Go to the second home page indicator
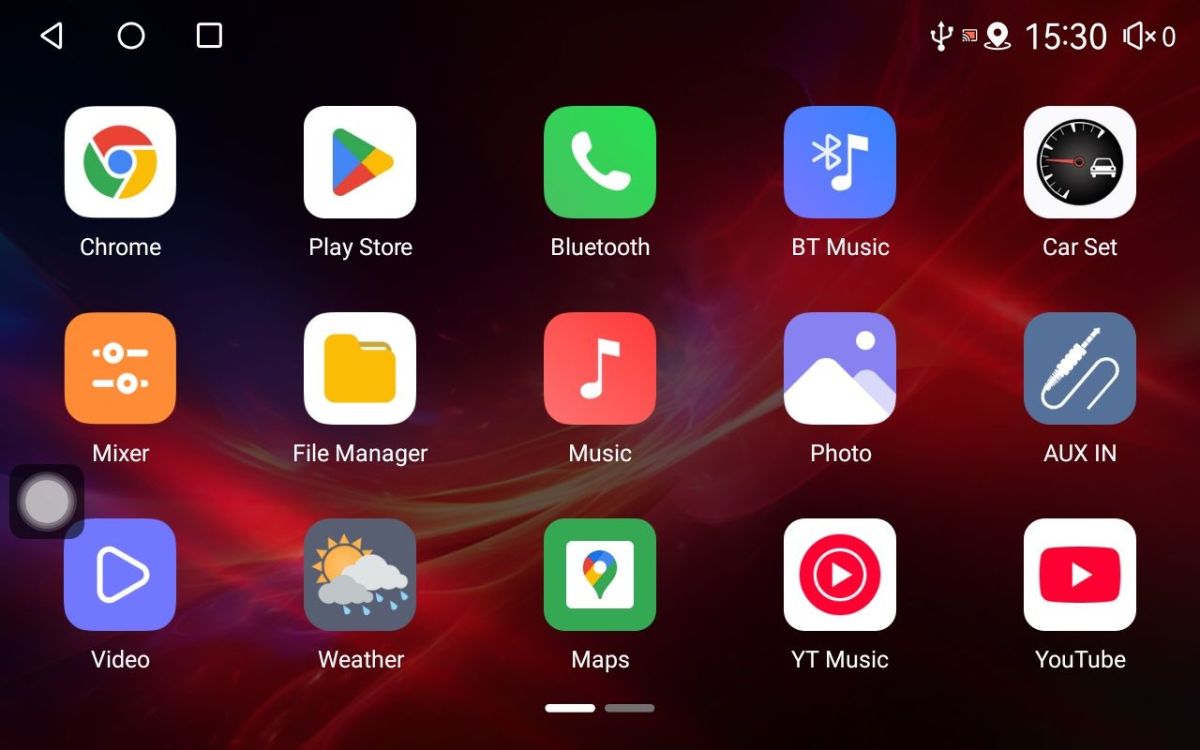This screenshot has height=750, width=1200. 629,708
